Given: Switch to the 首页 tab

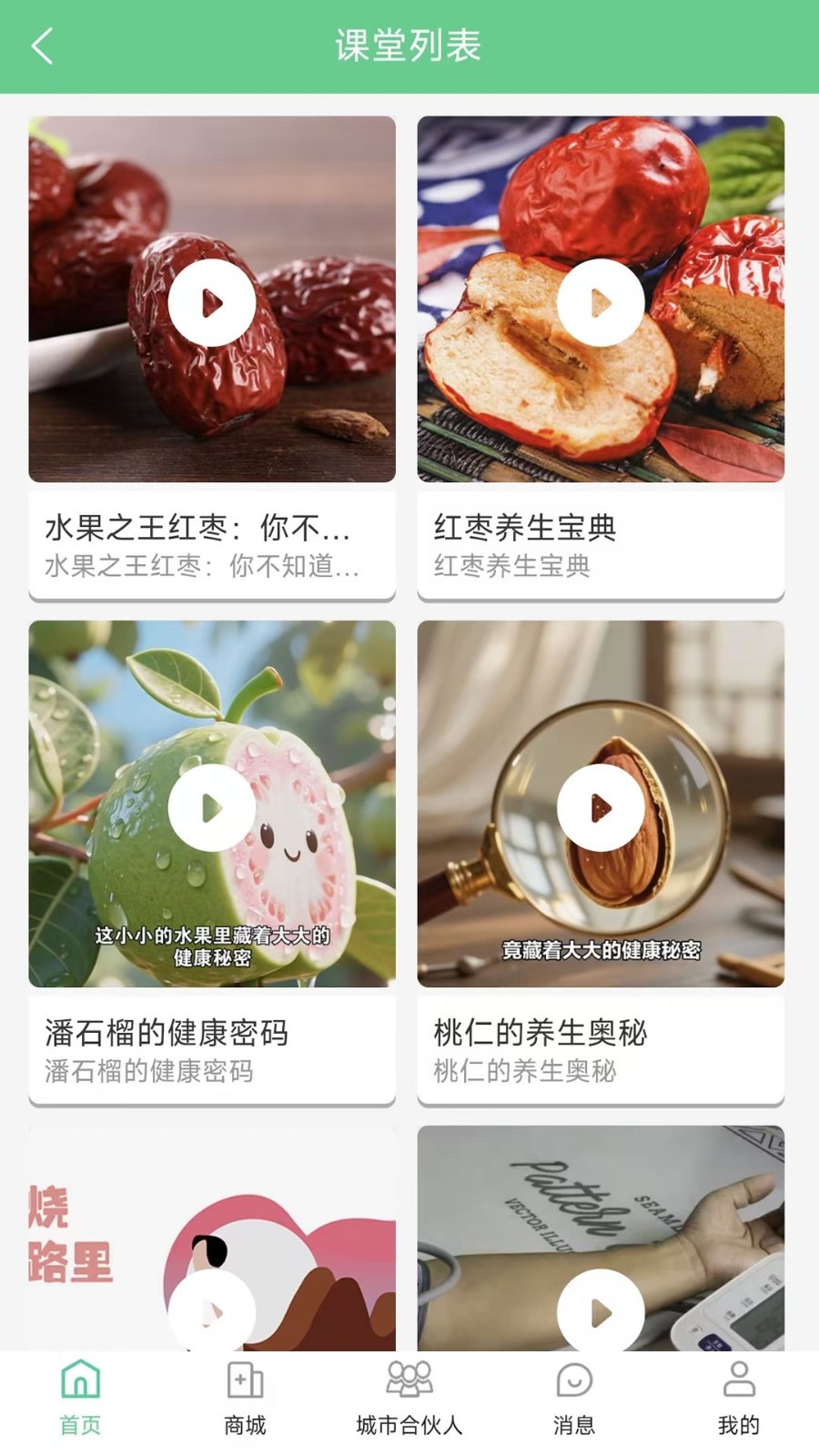Looking at the screenshot, I should [x=80, y=1397].
